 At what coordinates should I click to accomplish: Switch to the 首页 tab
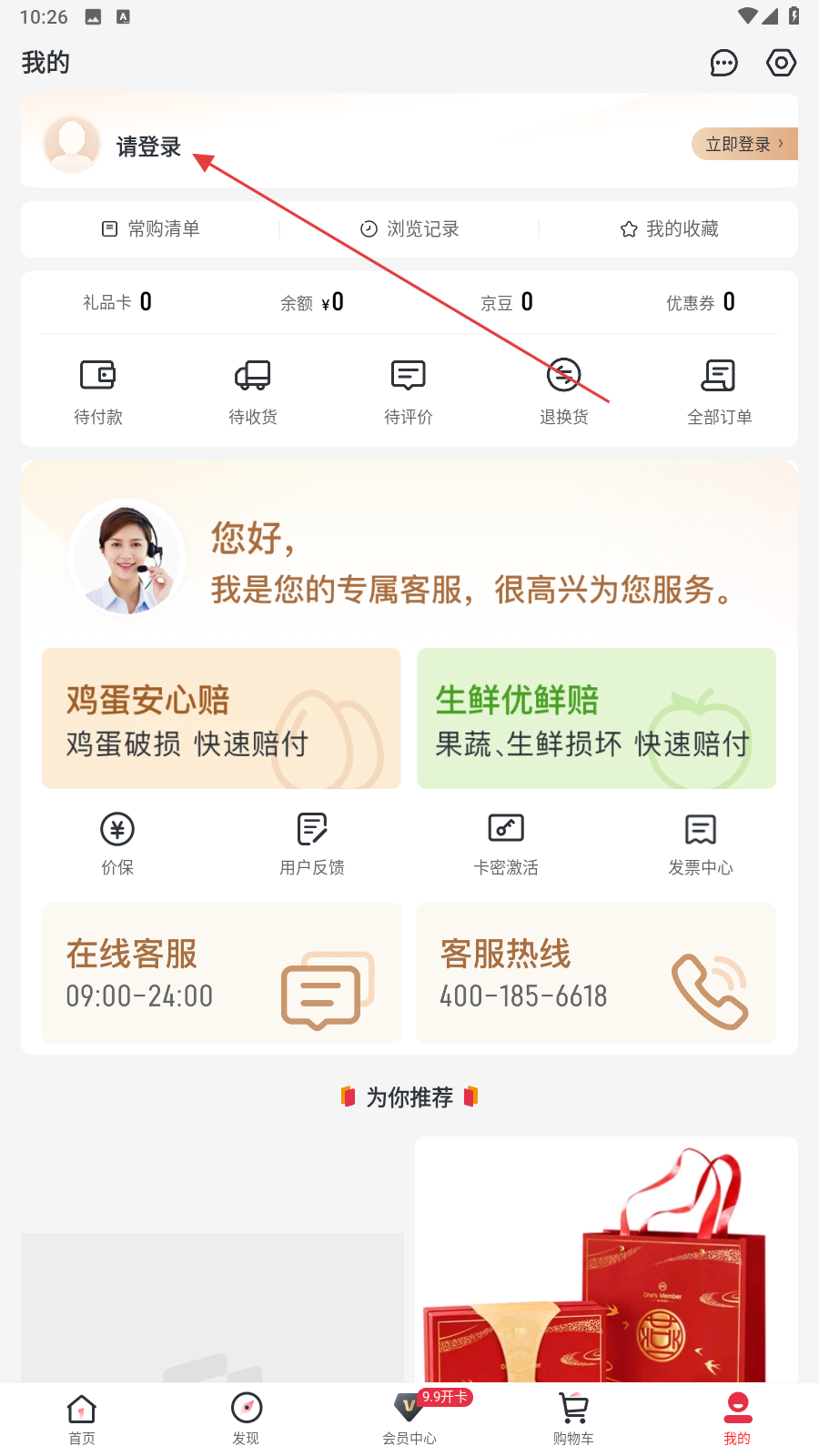tap(82, 1419)
